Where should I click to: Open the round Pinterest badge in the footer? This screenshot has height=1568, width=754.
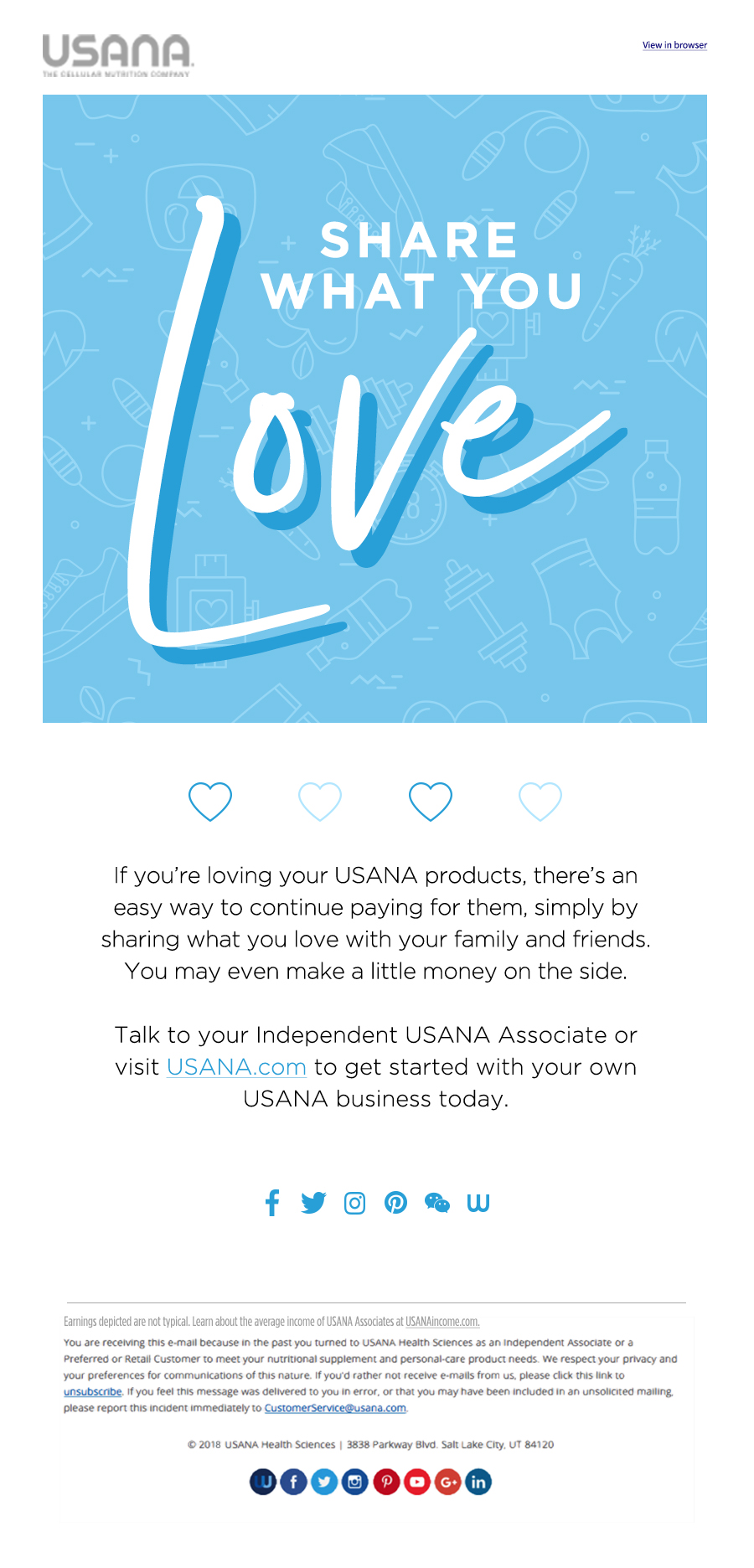386,1482
